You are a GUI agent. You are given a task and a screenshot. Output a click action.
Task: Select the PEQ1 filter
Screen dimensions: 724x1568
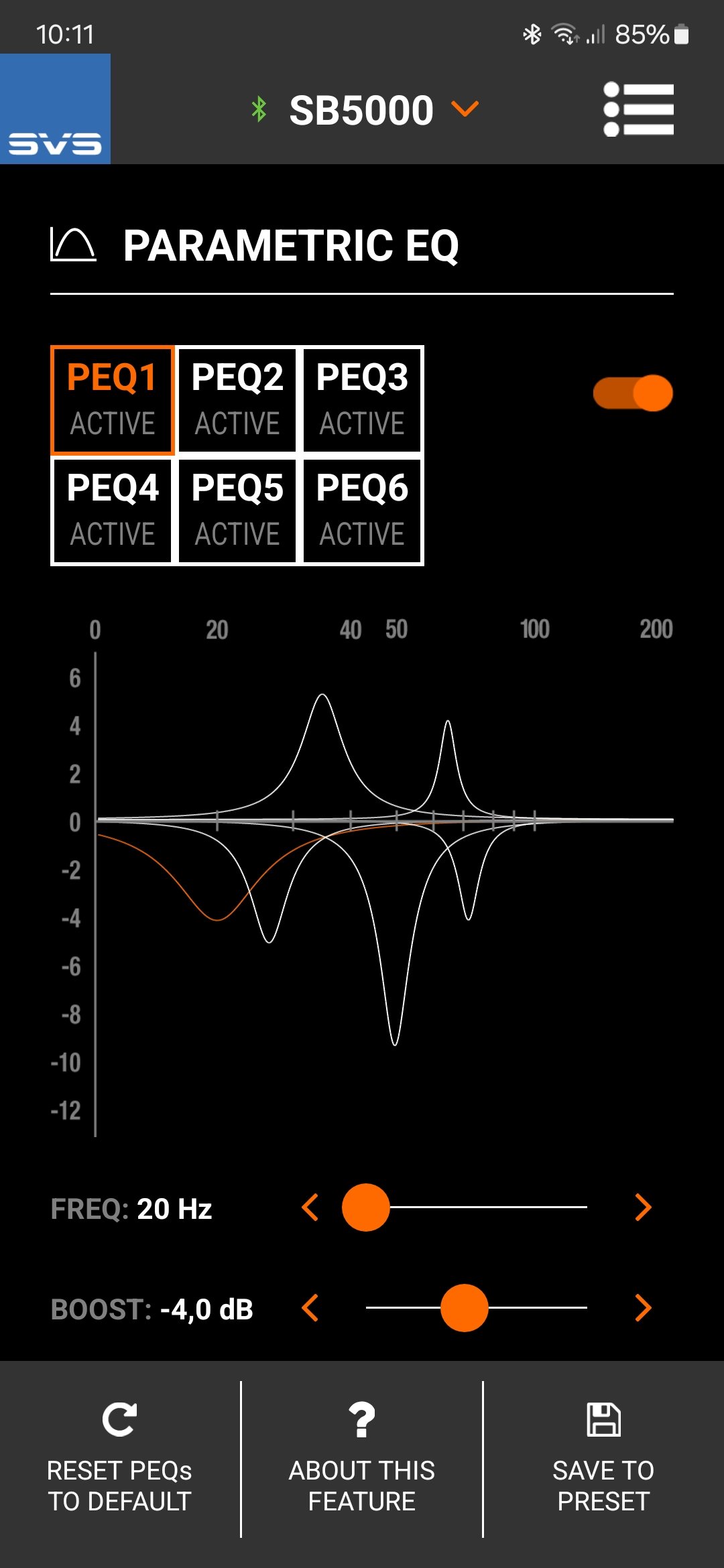113,400
